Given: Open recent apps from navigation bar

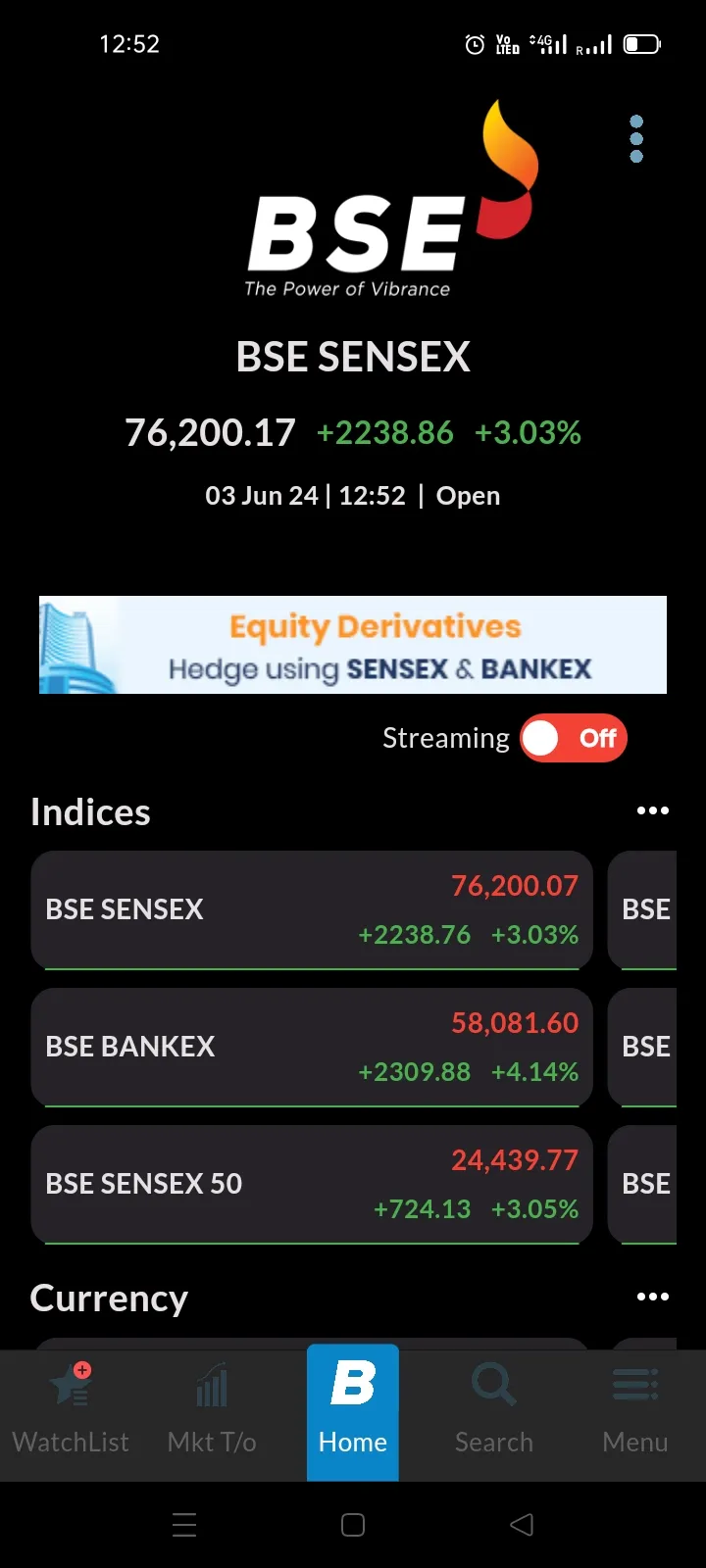Looking at the screenshot, I should coord(184,1524).
